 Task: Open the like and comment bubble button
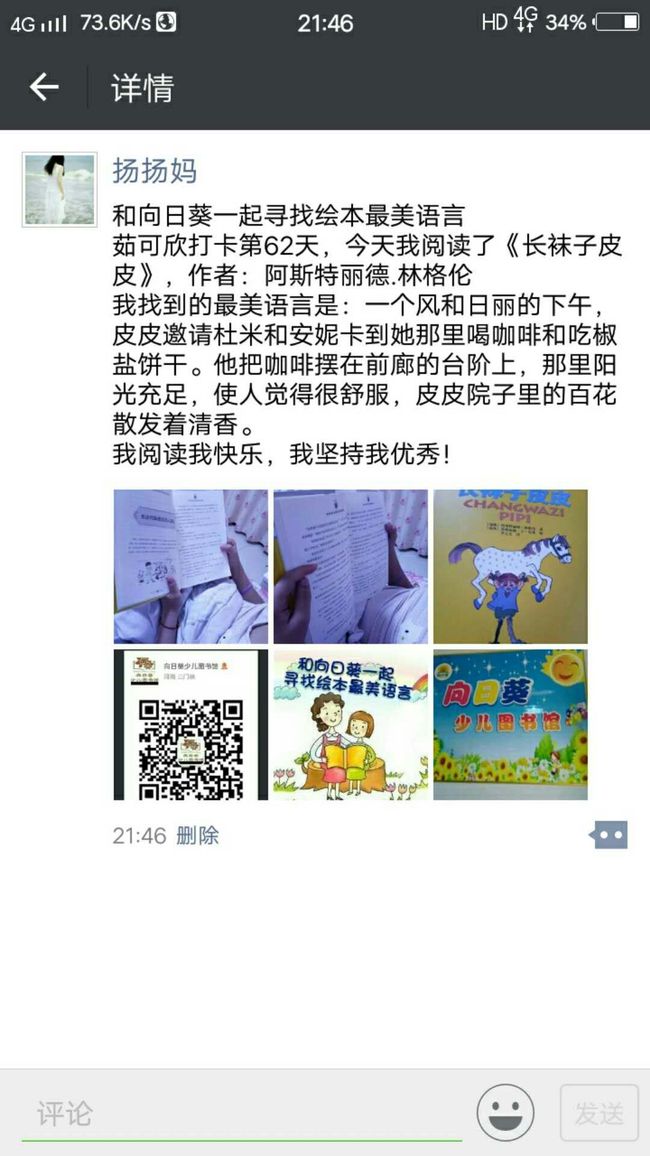609,835
